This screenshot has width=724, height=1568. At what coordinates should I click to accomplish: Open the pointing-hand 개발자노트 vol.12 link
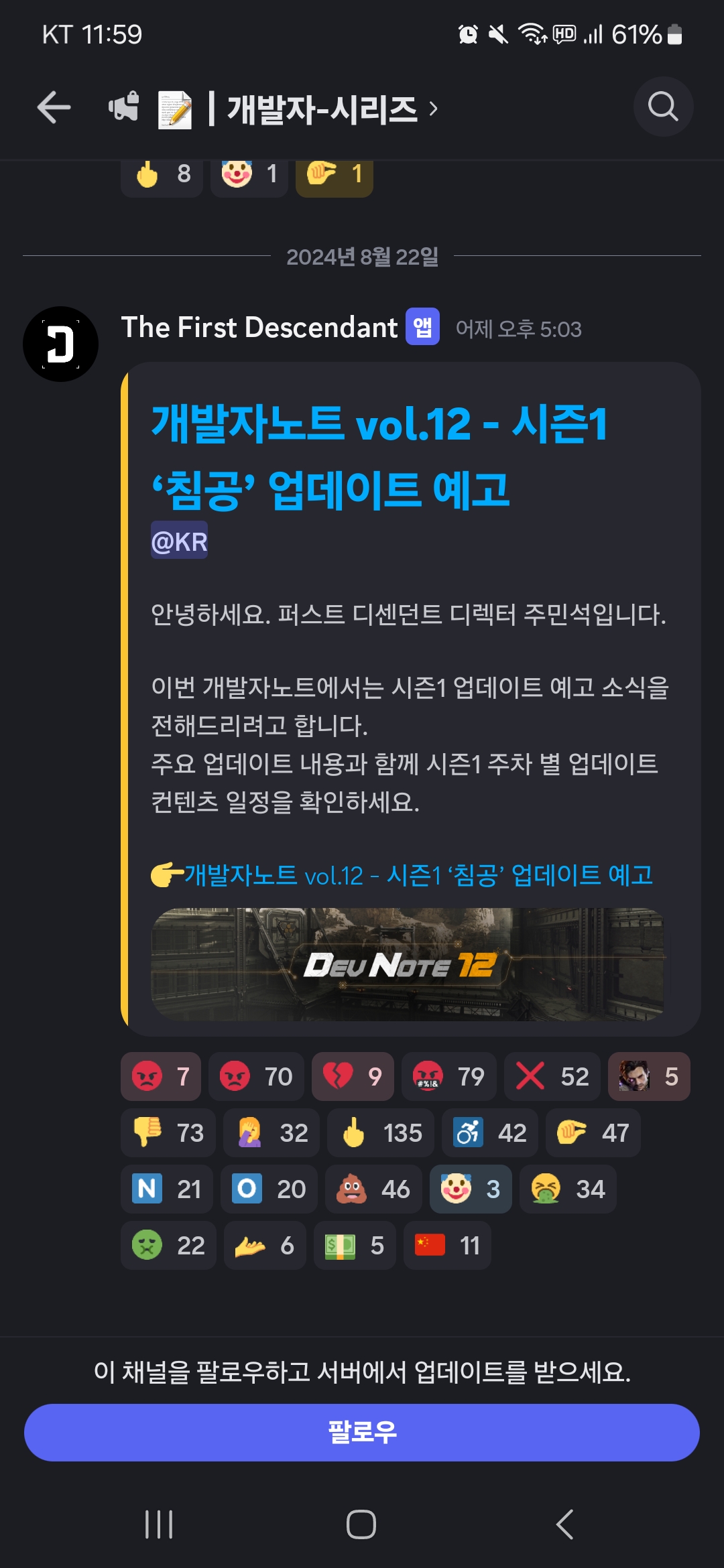pyautogui.click(x=402, y=875)
